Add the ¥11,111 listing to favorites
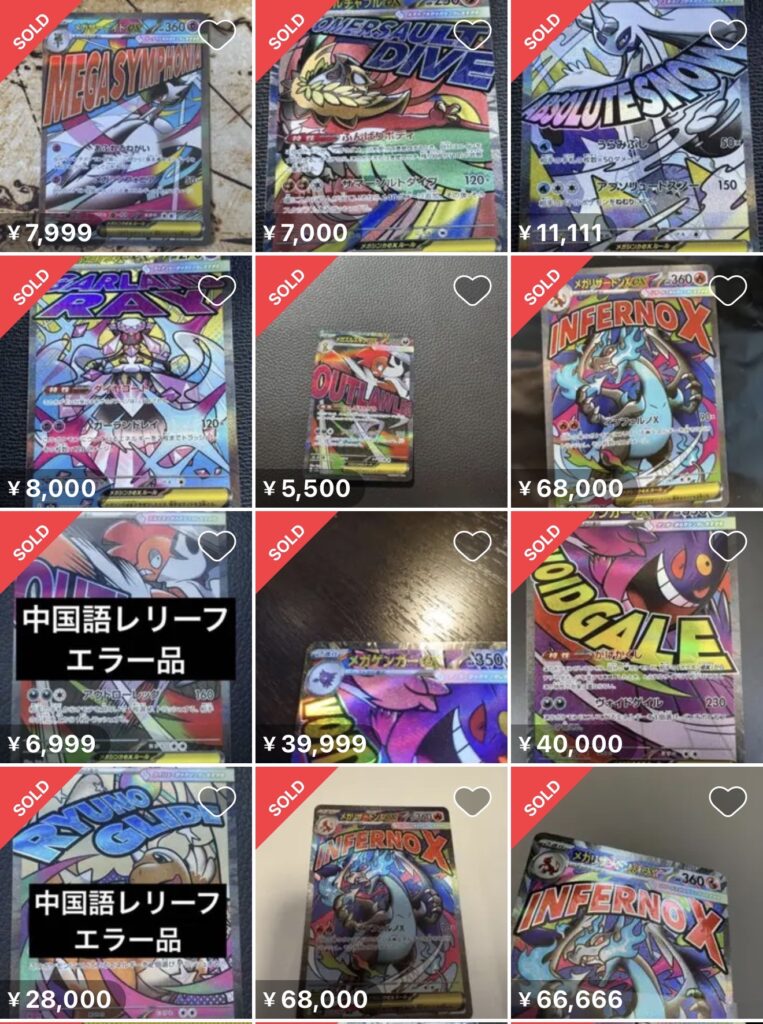 pos(728,35)
